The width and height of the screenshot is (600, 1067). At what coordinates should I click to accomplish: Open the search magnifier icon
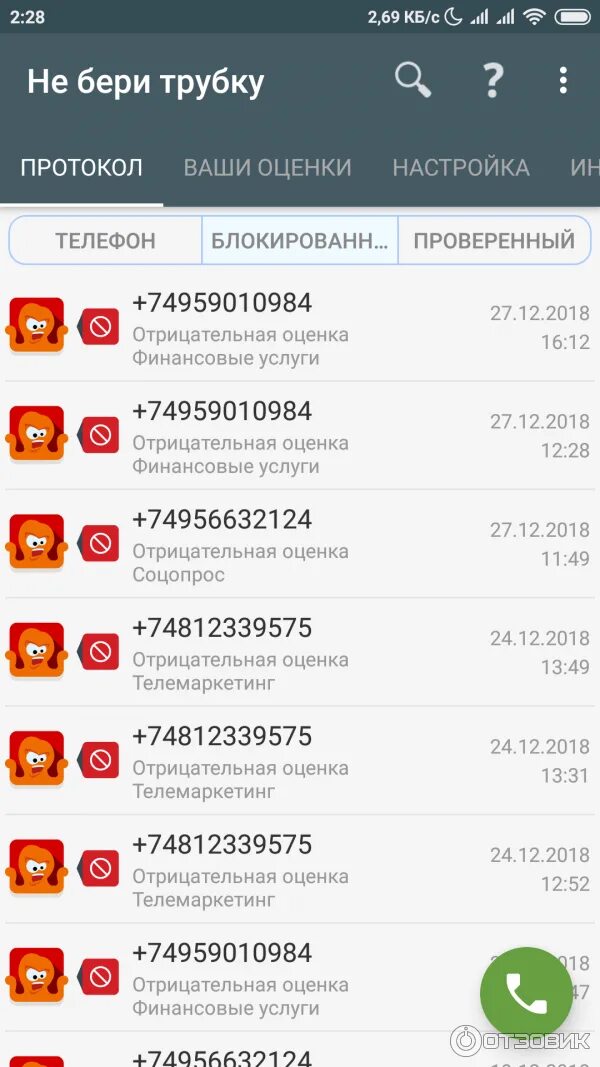412,79
